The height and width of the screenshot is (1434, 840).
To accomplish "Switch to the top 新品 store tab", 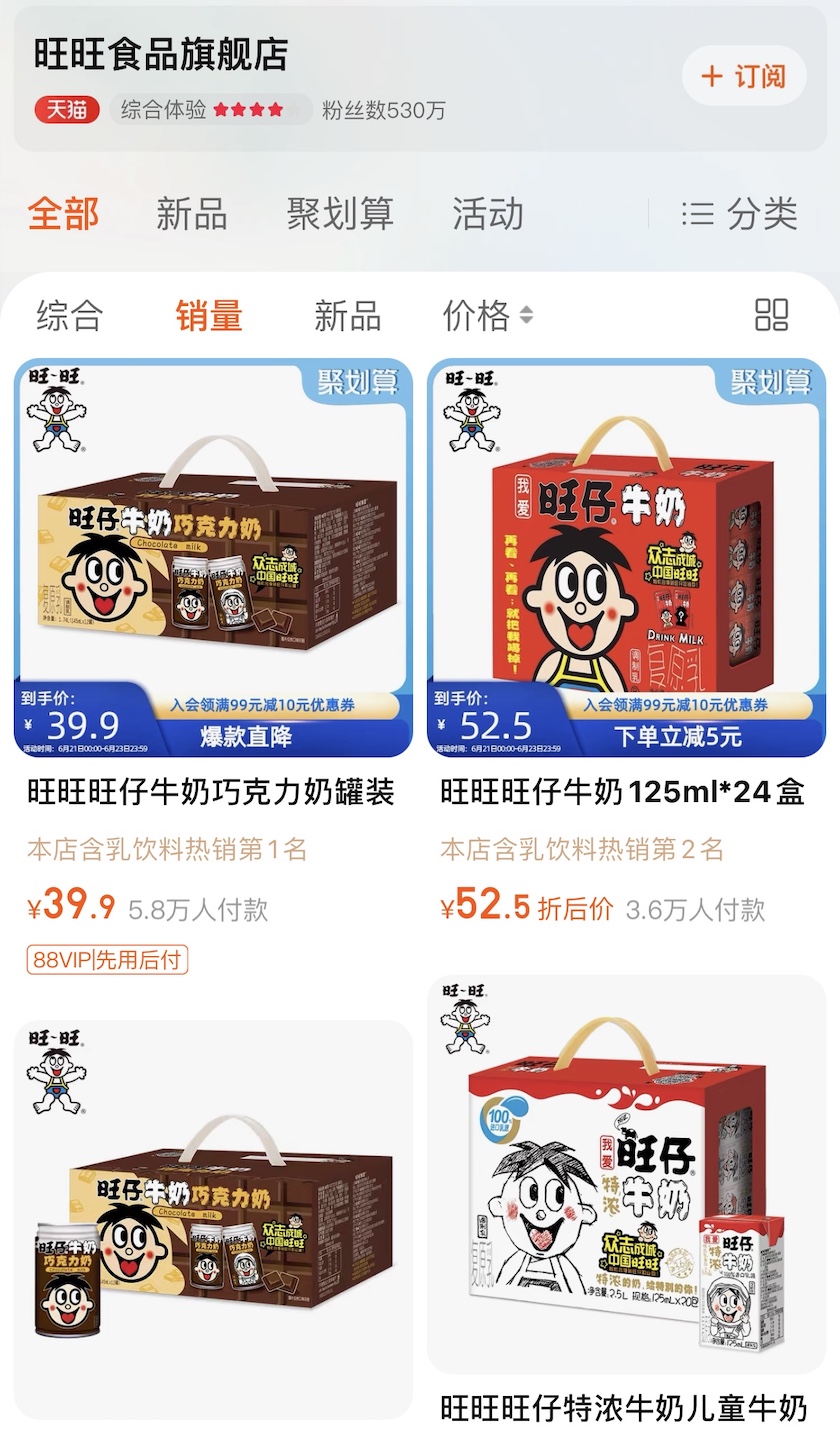I will tap(191, 214).
